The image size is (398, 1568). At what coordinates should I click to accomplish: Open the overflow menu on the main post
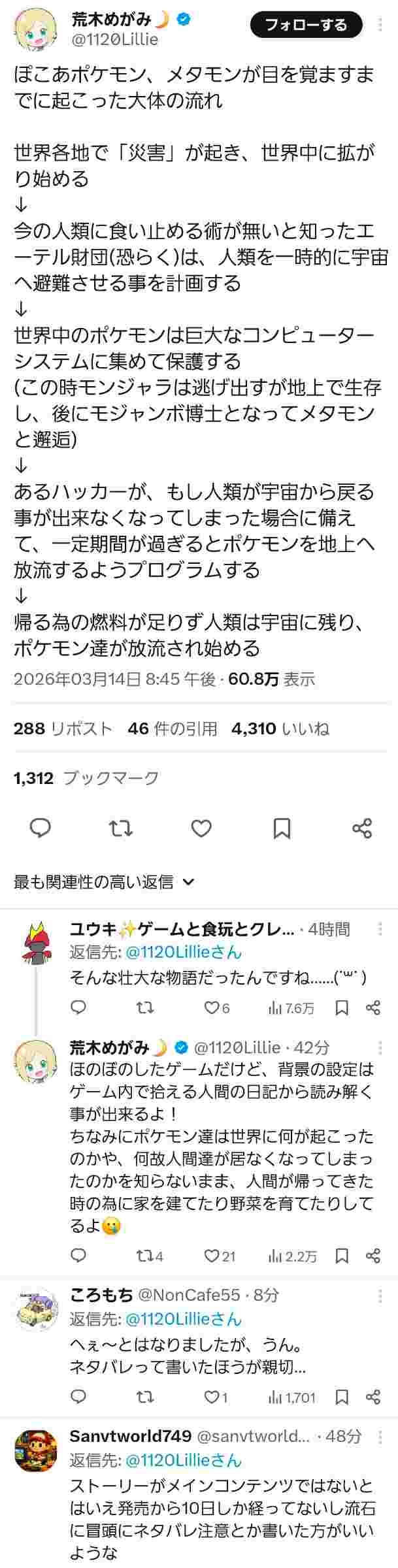pyautogui.click(x=381, y=25)
